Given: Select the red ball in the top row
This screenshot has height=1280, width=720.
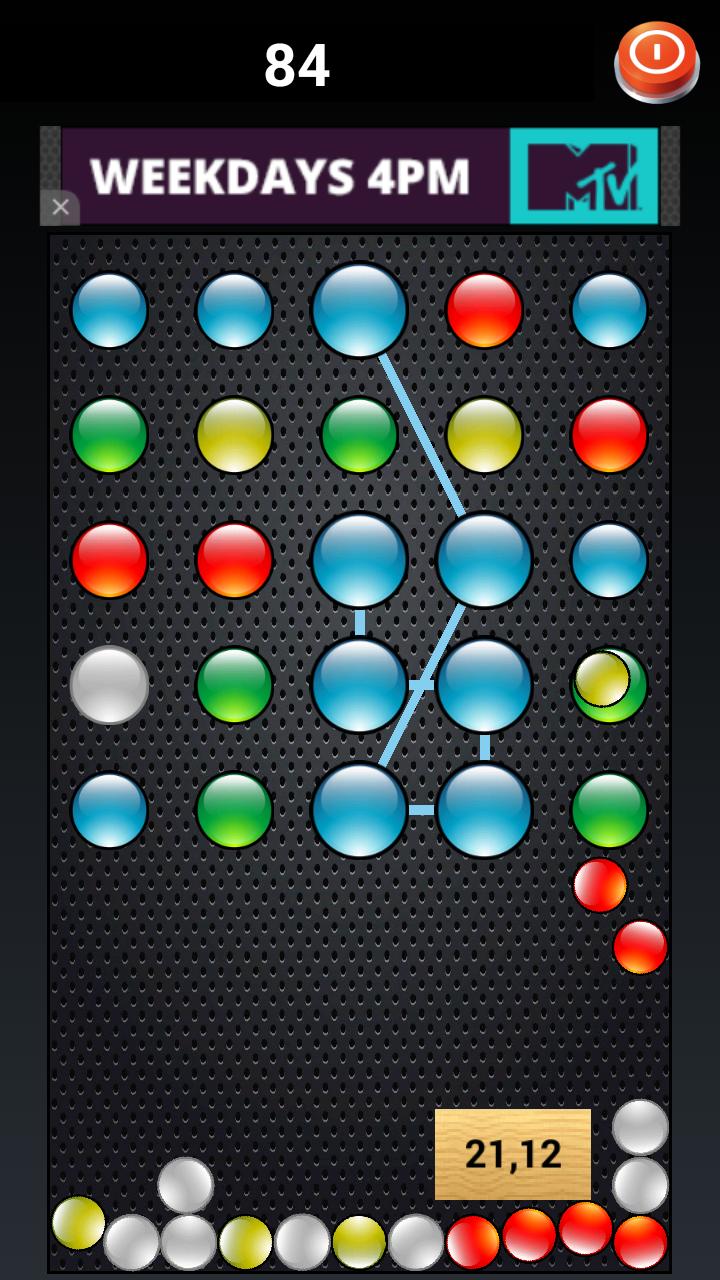Looking at the screenshot, I should click(x=484, y=310).
